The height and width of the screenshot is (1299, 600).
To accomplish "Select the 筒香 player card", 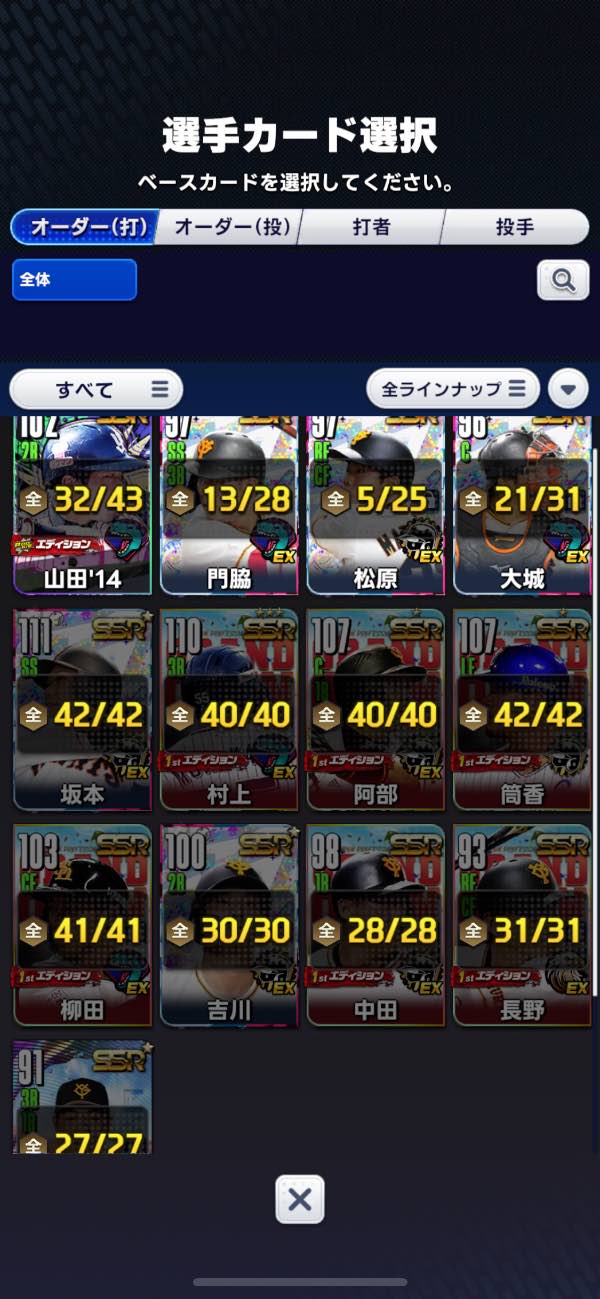I will (x=522, y=710).
